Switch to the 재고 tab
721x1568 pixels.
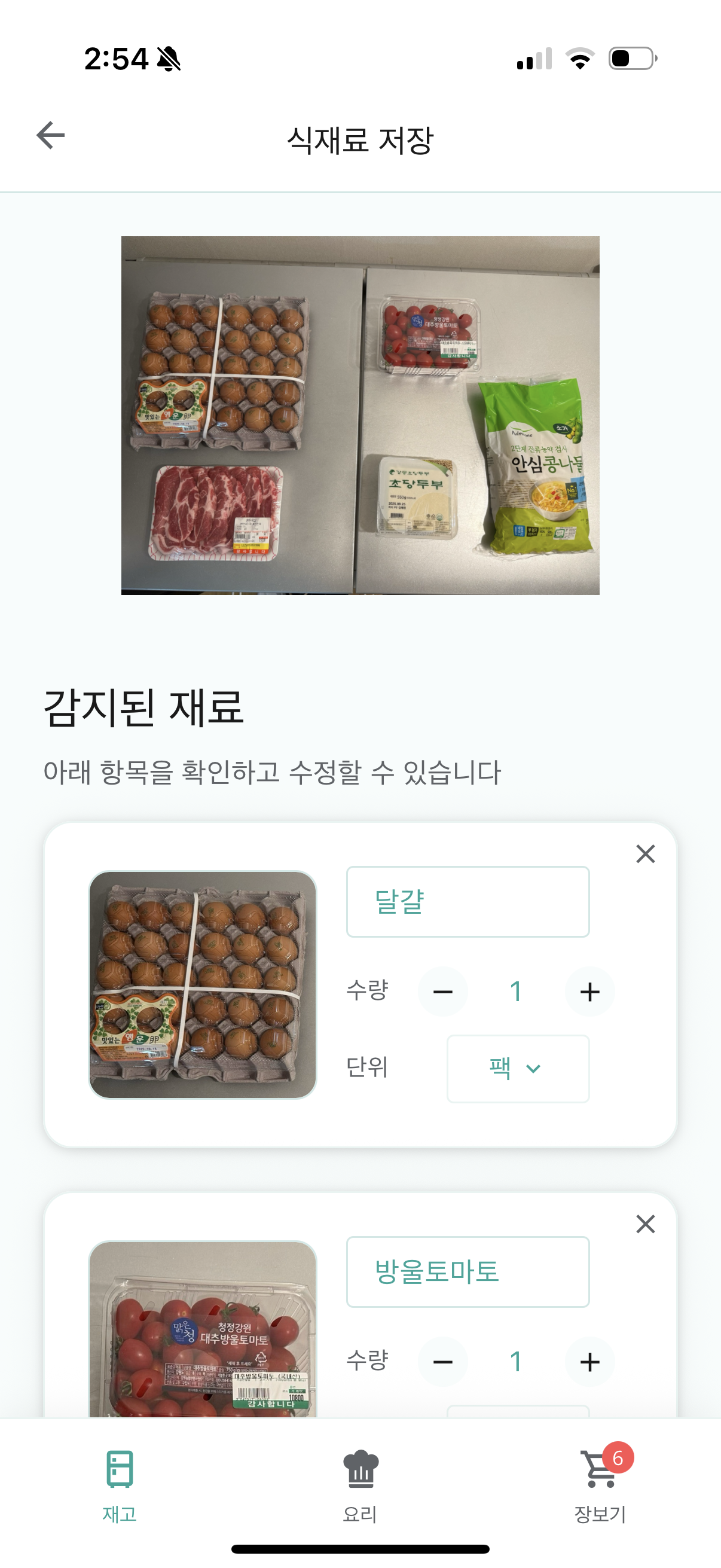(120, 1485)
